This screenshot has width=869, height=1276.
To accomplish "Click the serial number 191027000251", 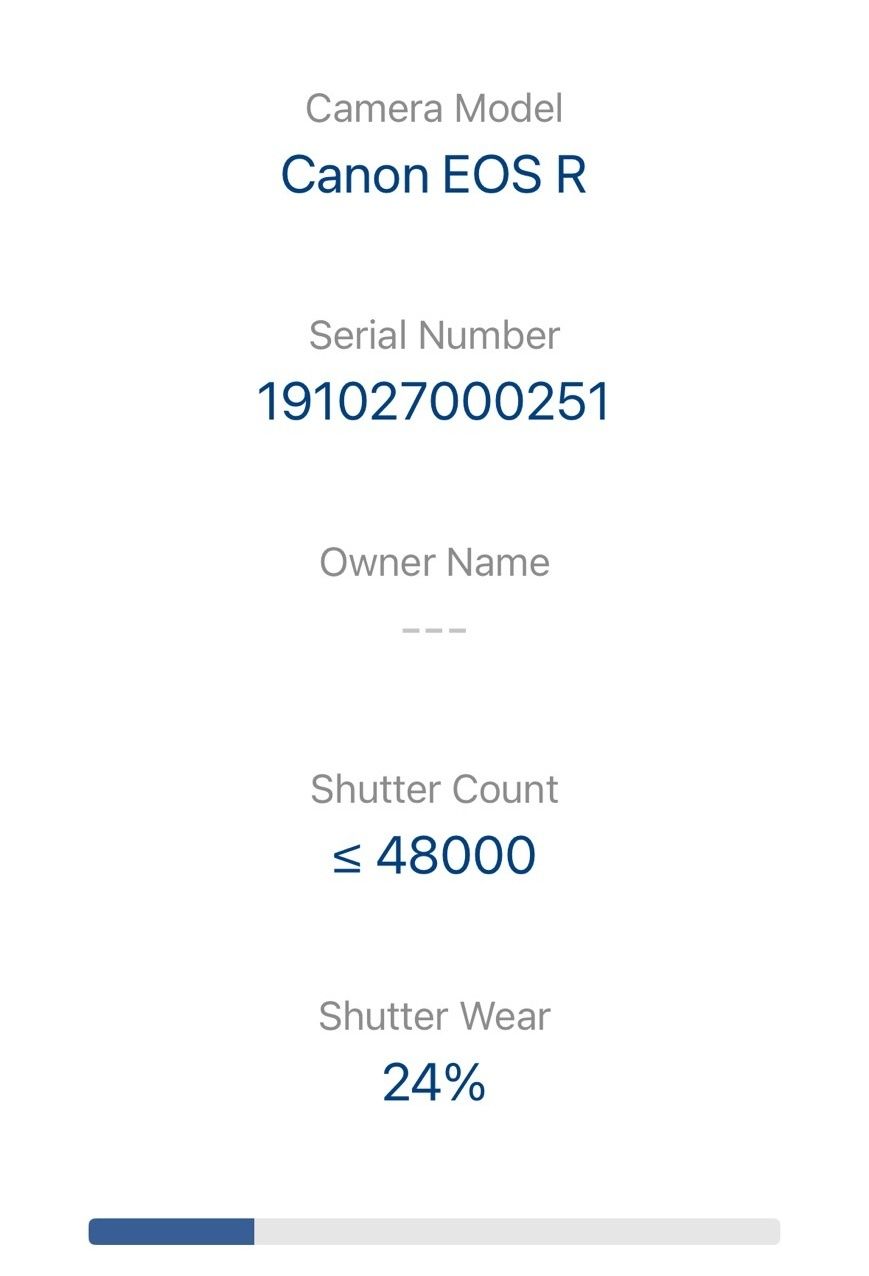I will point(434,403).
